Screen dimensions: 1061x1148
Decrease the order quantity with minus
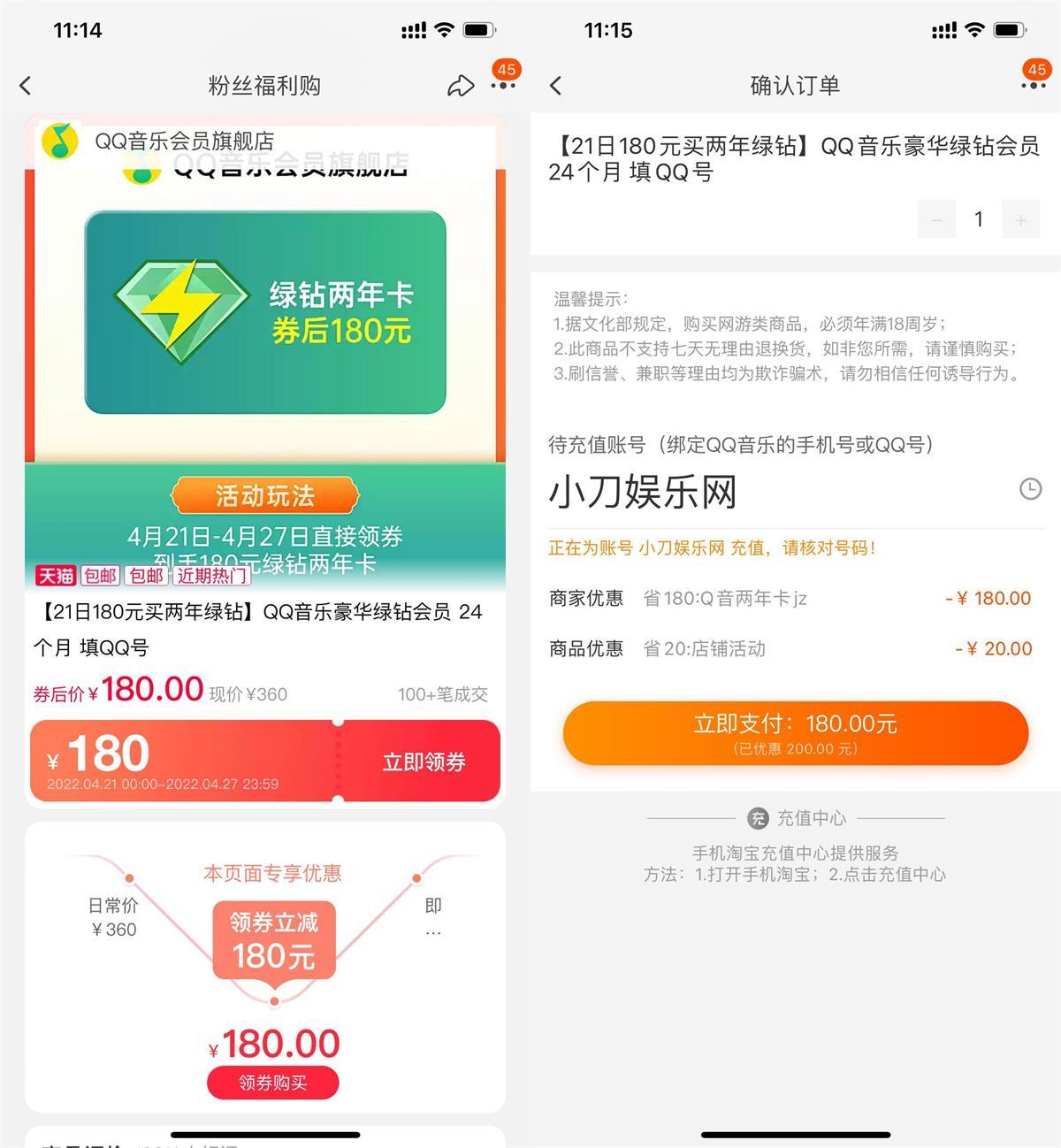(937, 219)
